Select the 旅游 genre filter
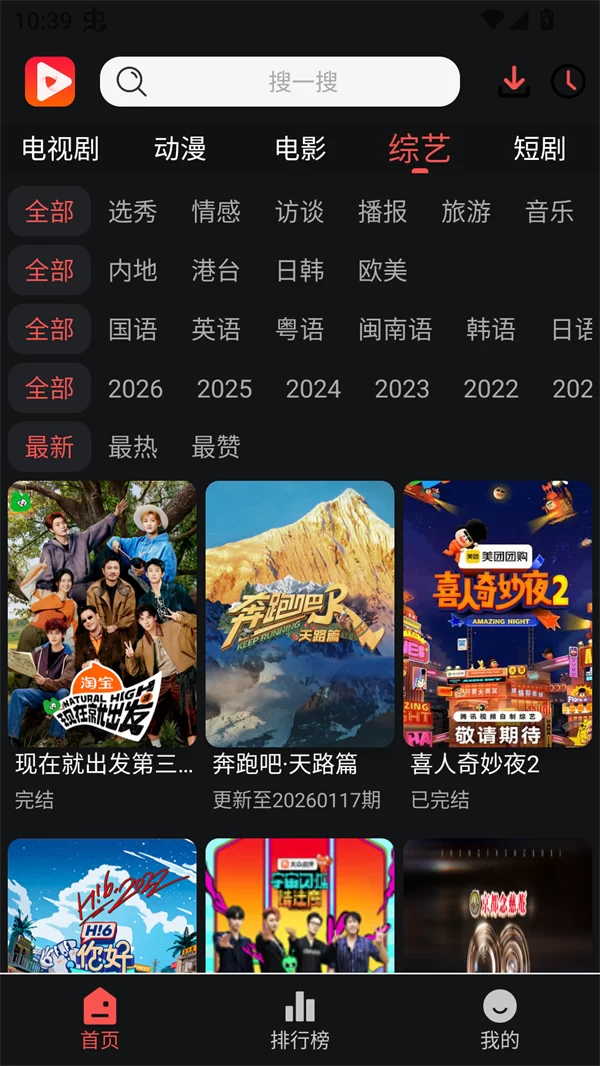The height and width of the screenshot is (1066, 600). point(466,212)
